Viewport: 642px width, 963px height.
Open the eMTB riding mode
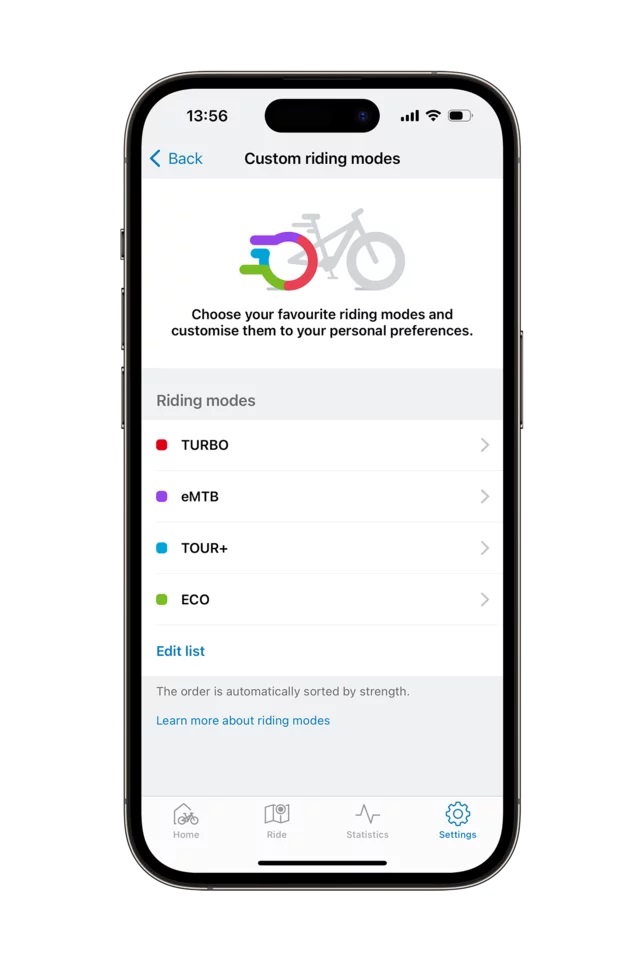point(323,496)
